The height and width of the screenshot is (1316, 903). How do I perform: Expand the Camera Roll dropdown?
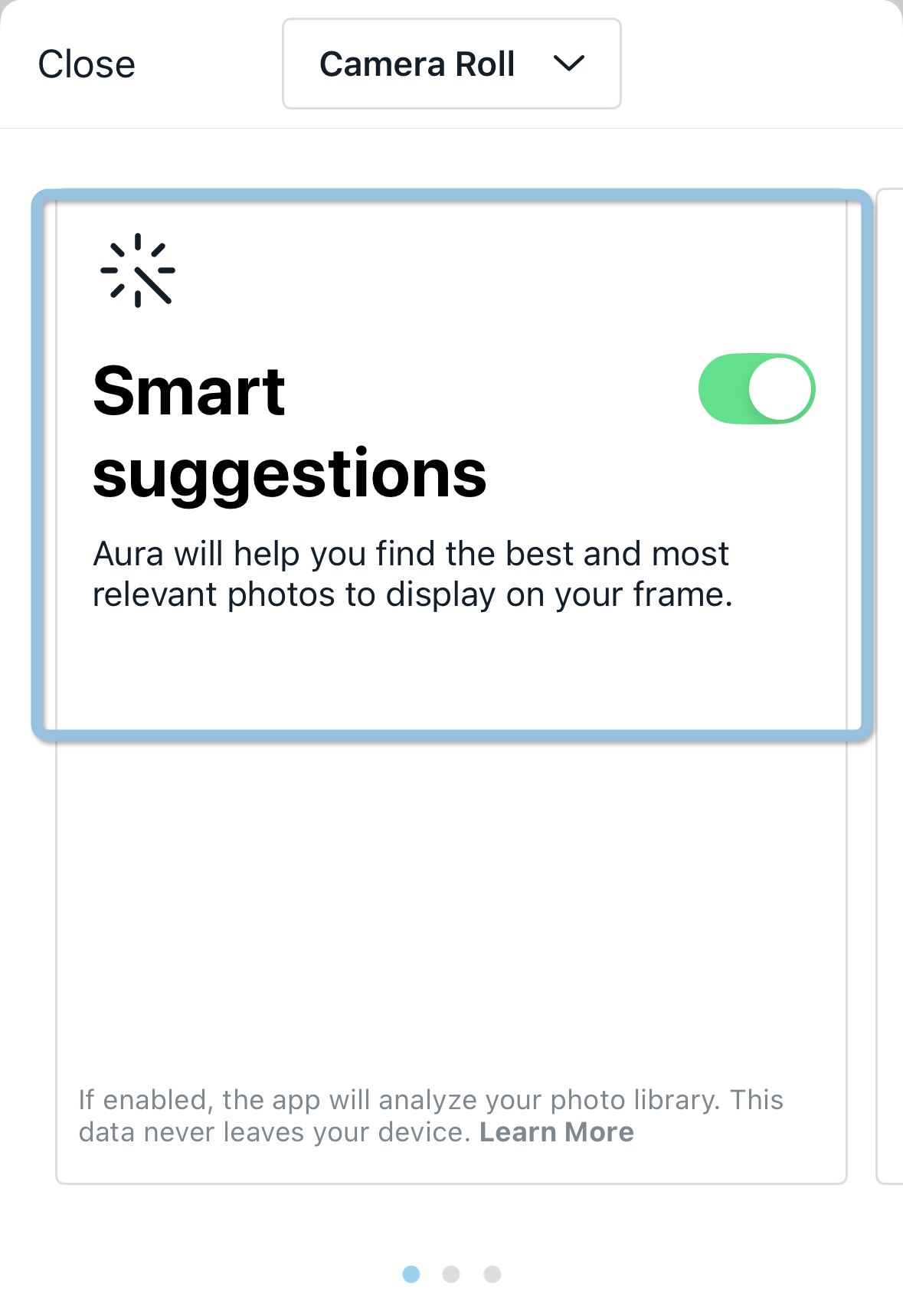pyautogui.click(x=451, y=64)
